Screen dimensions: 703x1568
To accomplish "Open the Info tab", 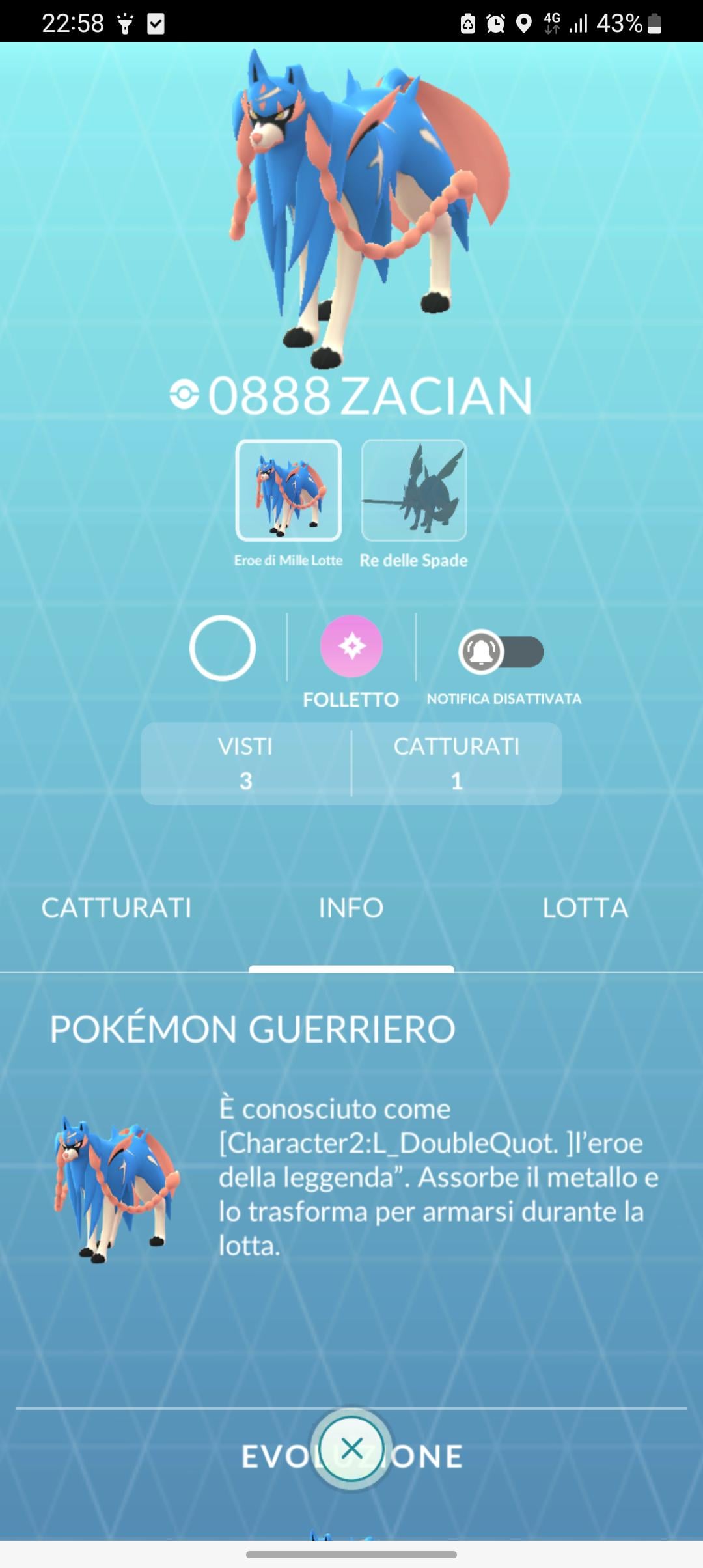I will pyautogui.click(x=351, y=908).
